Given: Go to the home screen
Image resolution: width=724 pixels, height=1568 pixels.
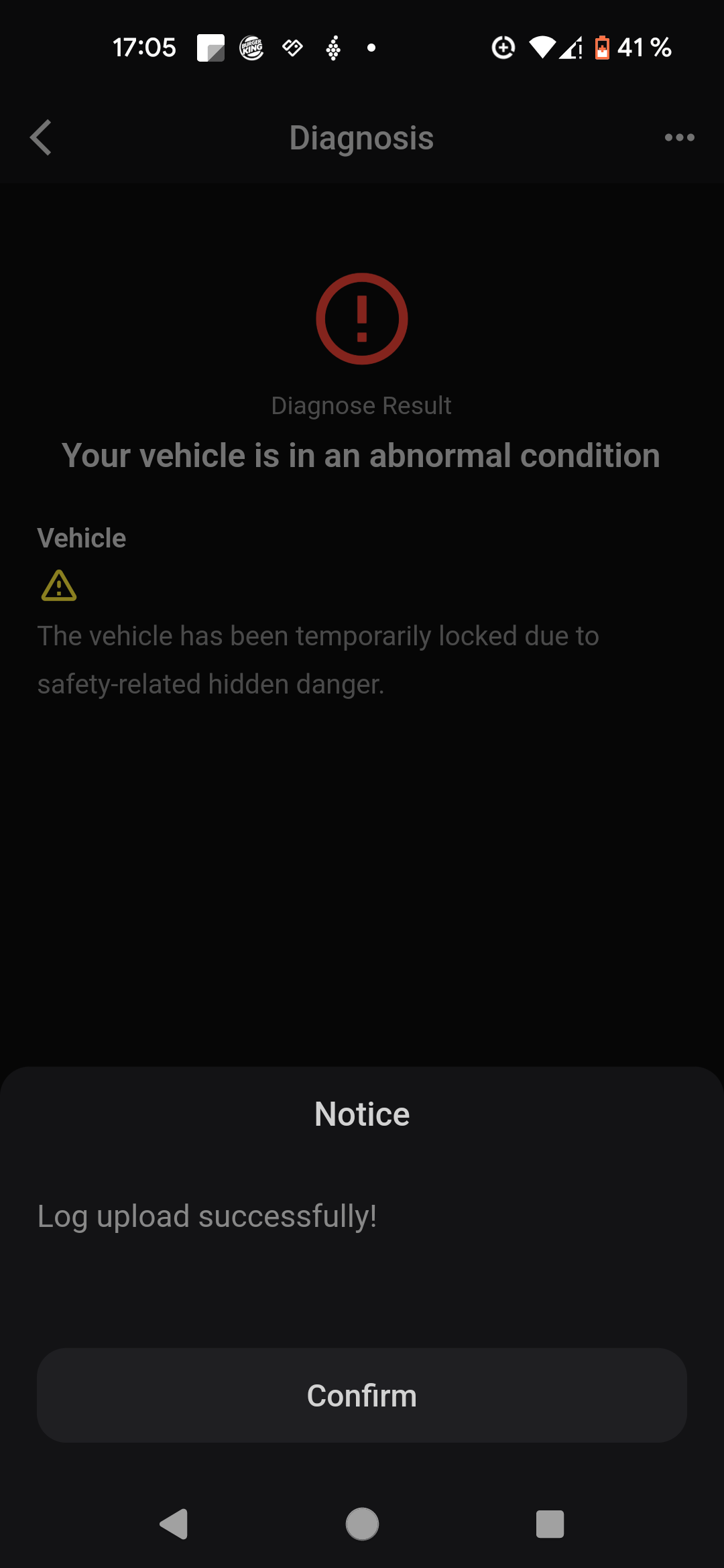Looking at the screenshot, I should (362, 1524).
